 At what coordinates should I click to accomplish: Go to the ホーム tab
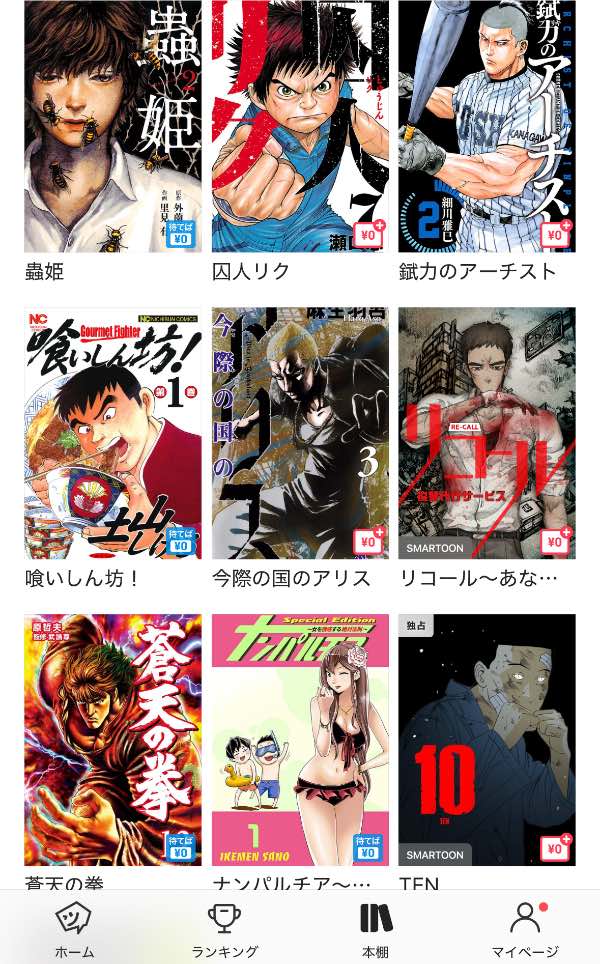click(x=75, y=929)
